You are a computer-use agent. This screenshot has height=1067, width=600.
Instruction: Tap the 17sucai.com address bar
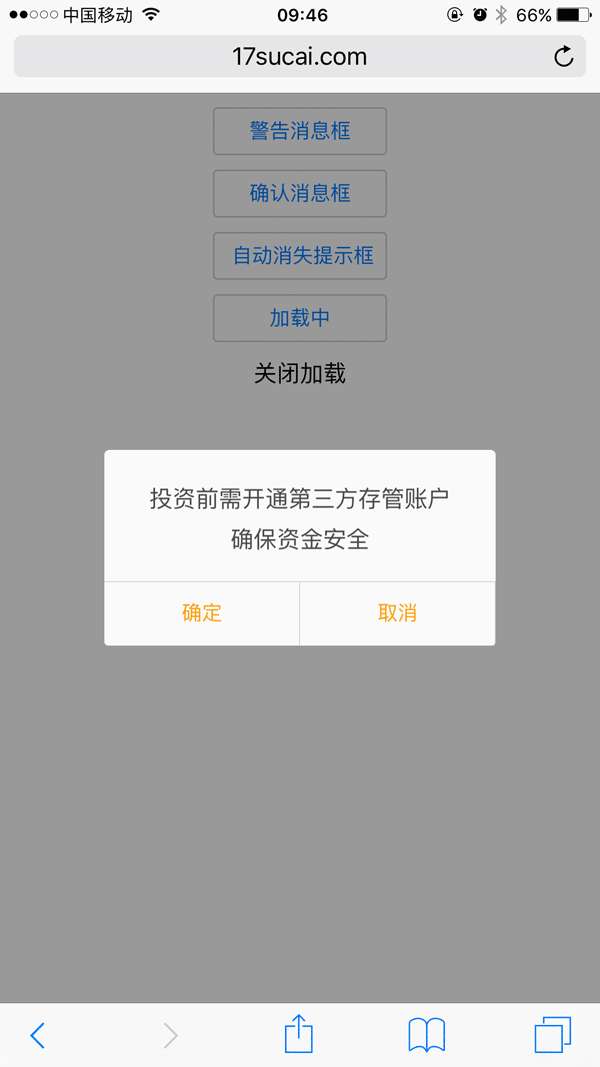tap(299, 57)
